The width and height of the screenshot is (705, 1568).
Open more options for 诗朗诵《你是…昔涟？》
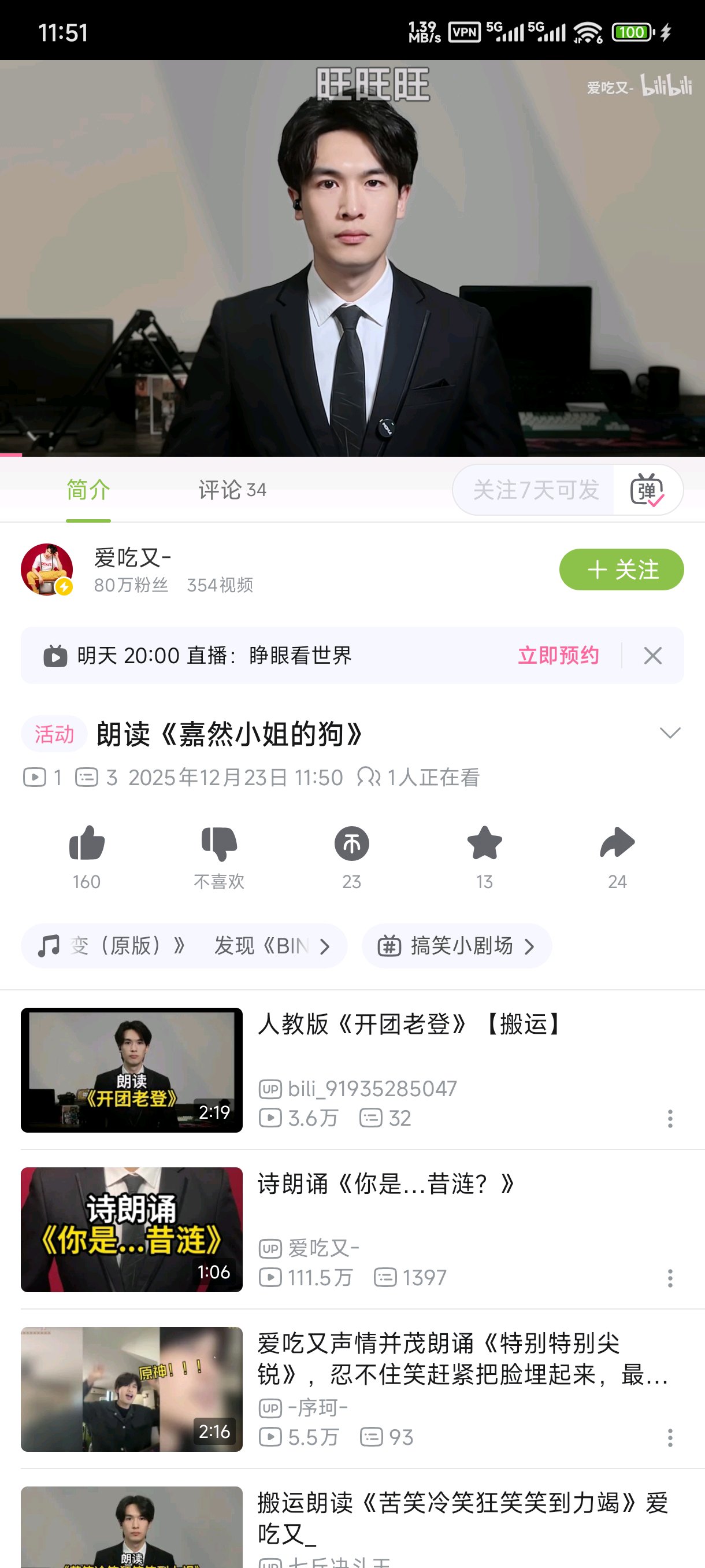pos(670,1278)
